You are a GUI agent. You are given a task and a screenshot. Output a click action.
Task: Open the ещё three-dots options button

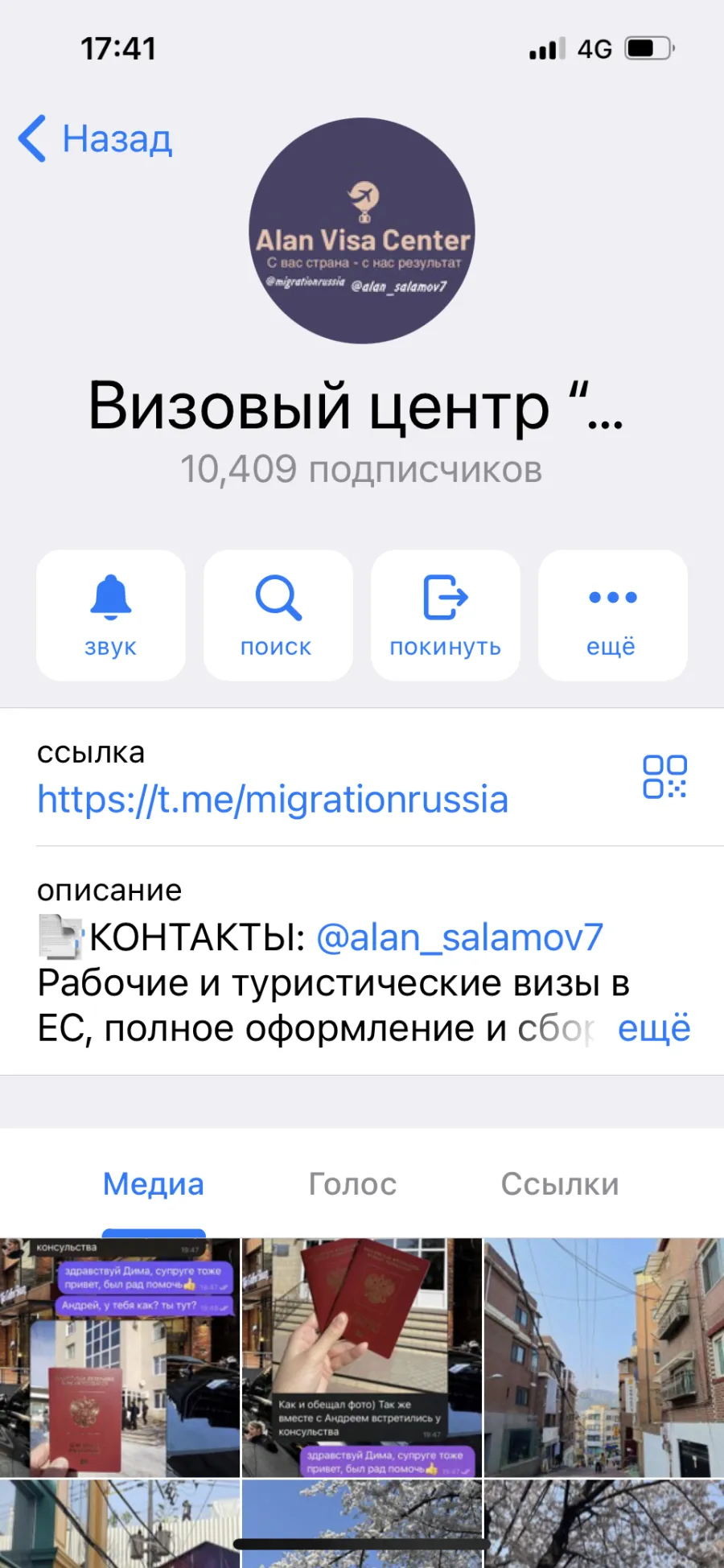[613, 615]
